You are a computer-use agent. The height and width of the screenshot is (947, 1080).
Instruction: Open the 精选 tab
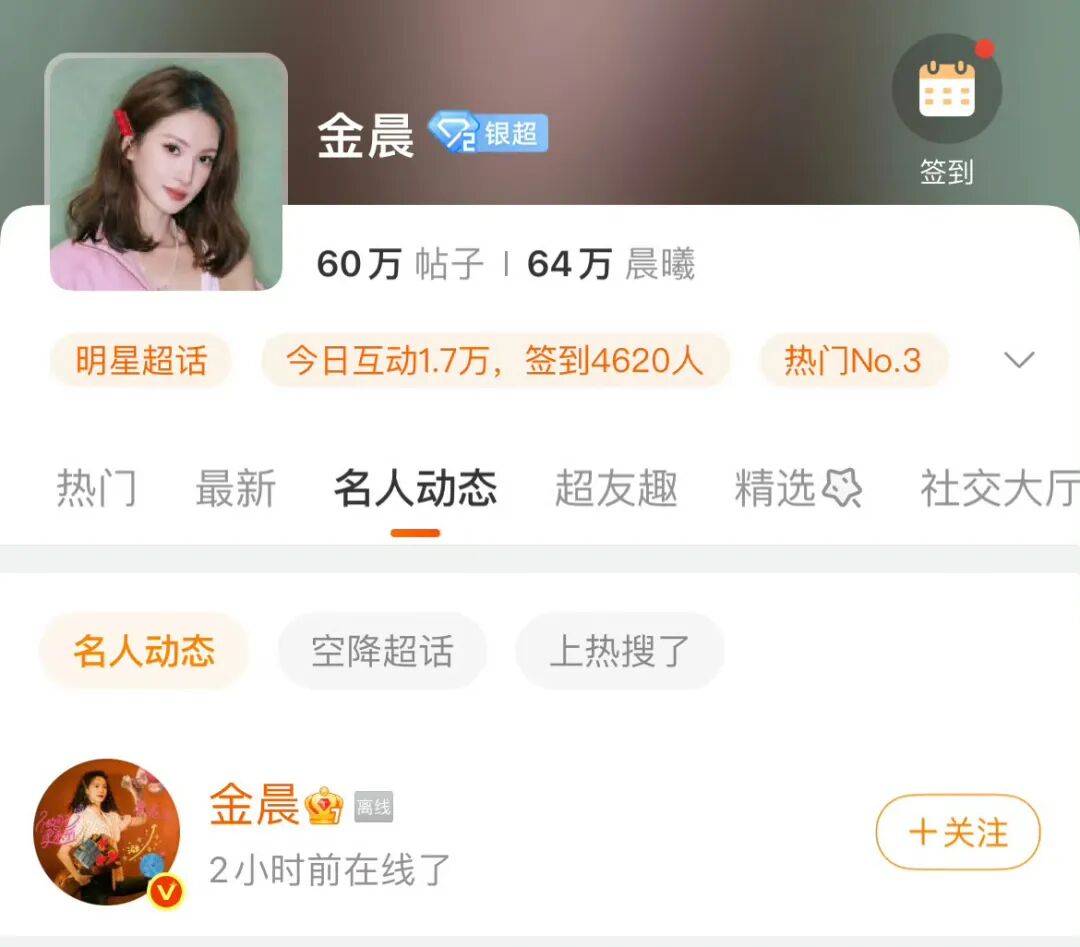[797, 489]
